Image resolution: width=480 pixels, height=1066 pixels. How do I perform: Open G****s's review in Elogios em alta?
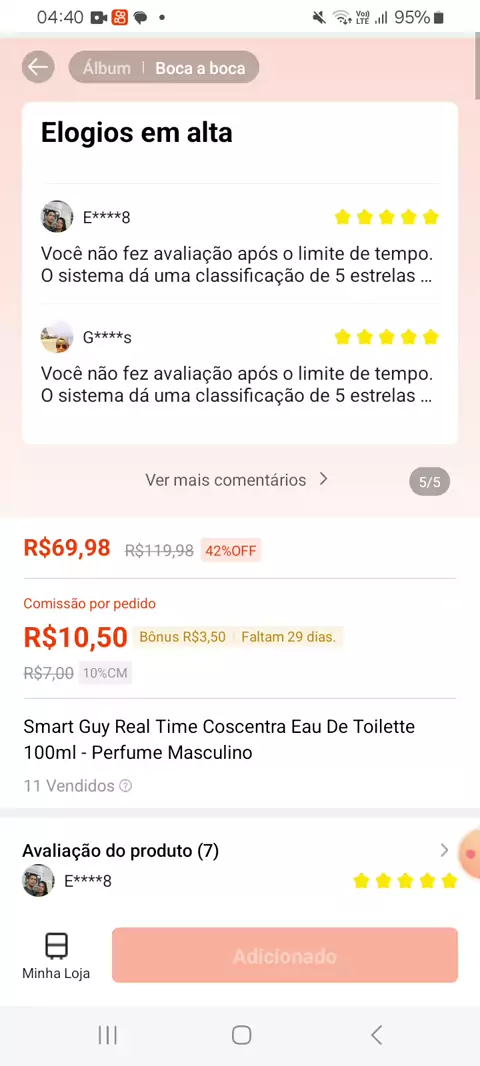240,363
